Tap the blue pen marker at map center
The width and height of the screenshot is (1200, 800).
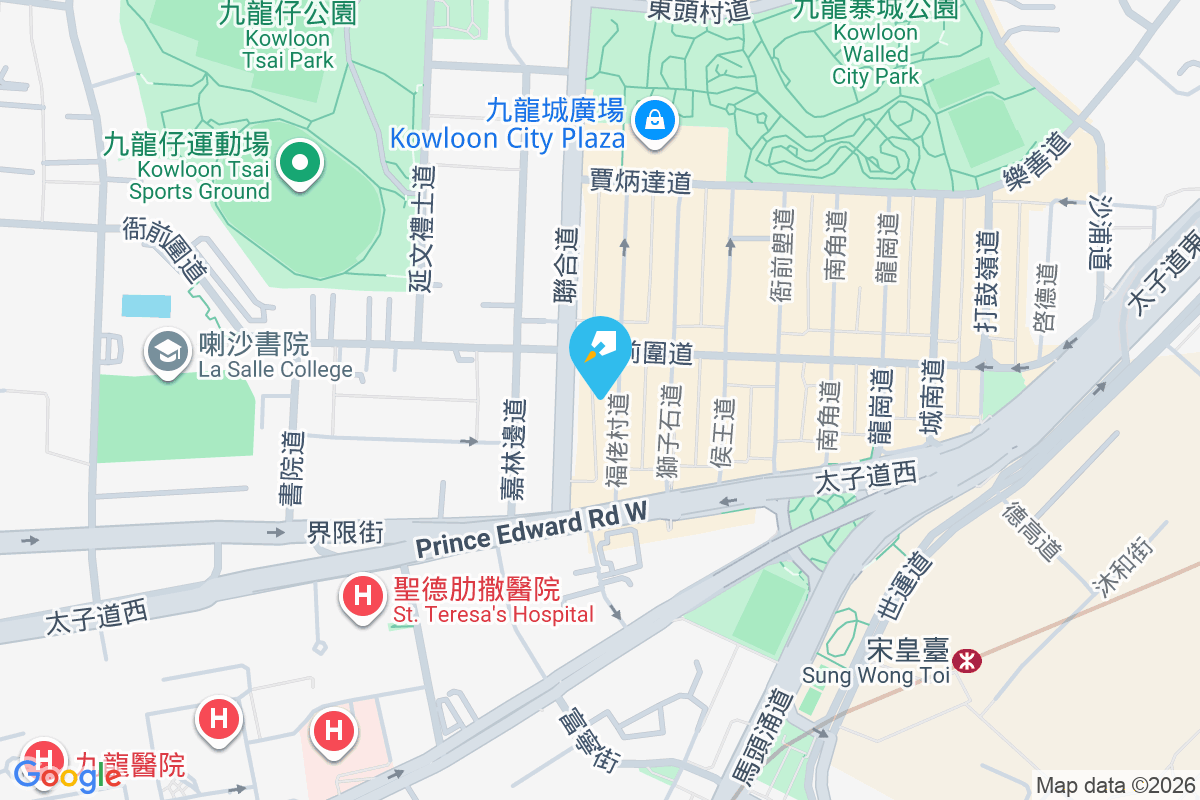(x=599, y=352)
